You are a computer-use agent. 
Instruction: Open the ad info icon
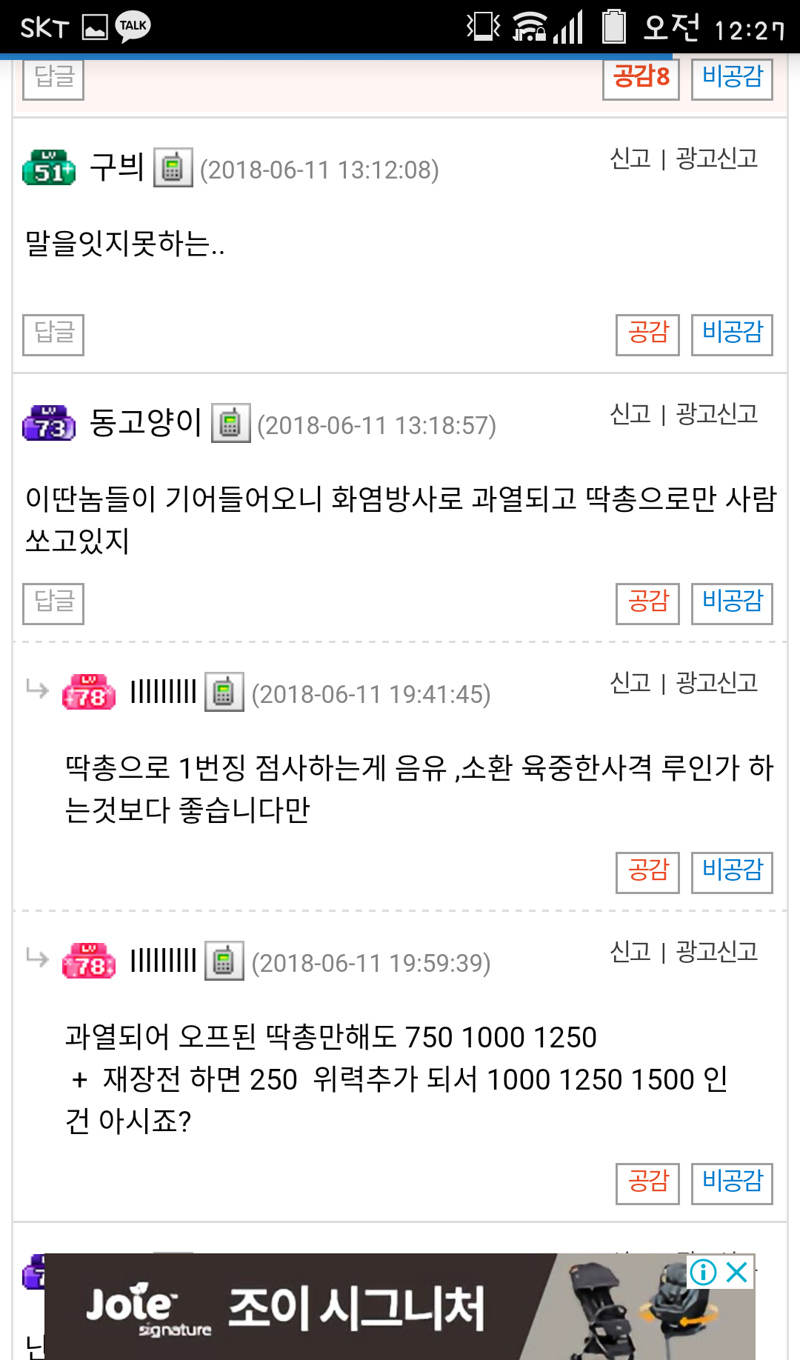click(x=704, y=1272)
